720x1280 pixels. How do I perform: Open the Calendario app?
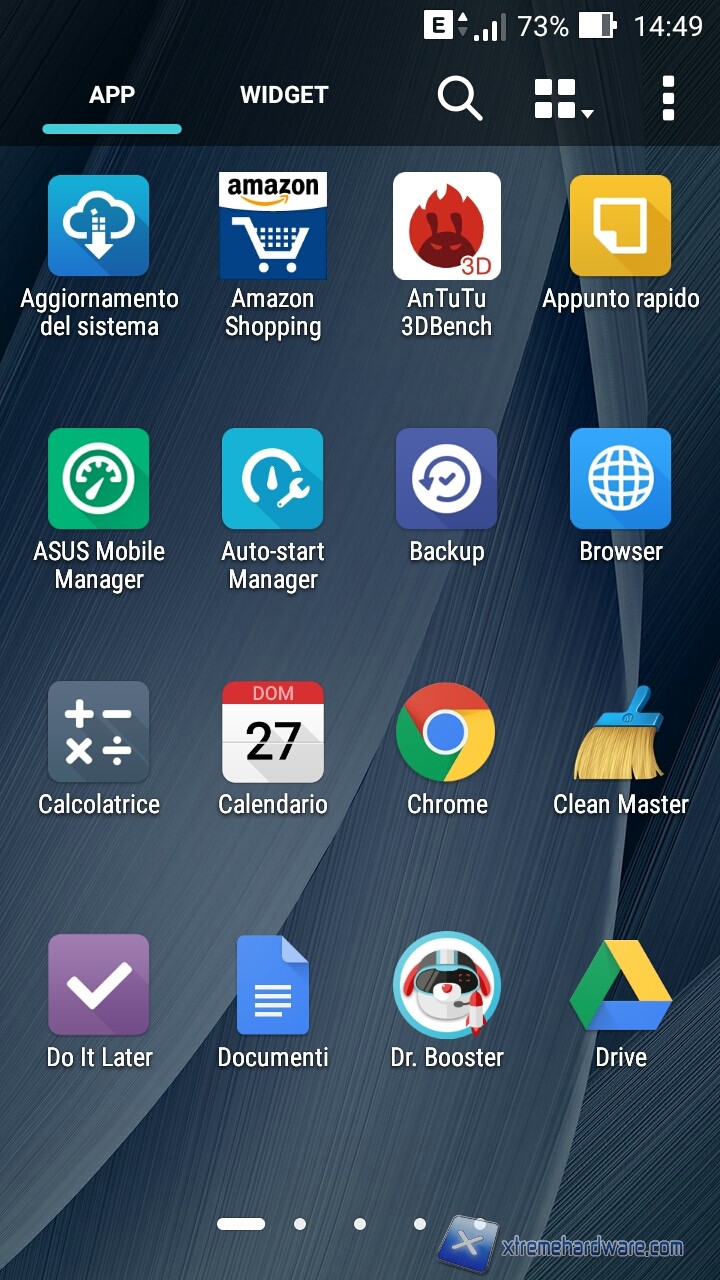coord(273,732)
